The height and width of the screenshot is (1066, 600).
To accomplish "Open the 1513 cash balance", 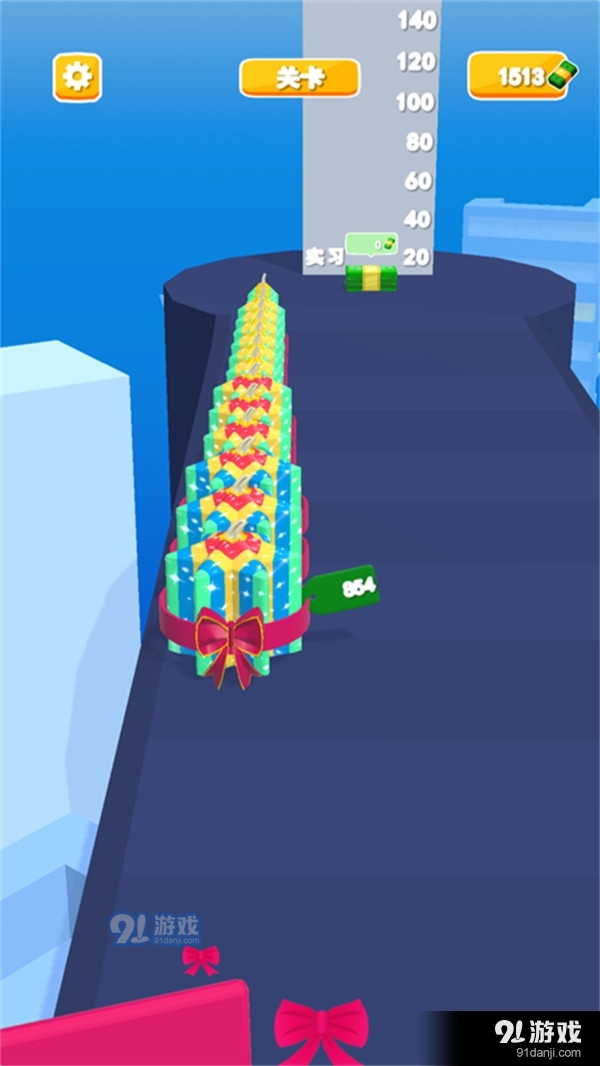I will (523, 77).
